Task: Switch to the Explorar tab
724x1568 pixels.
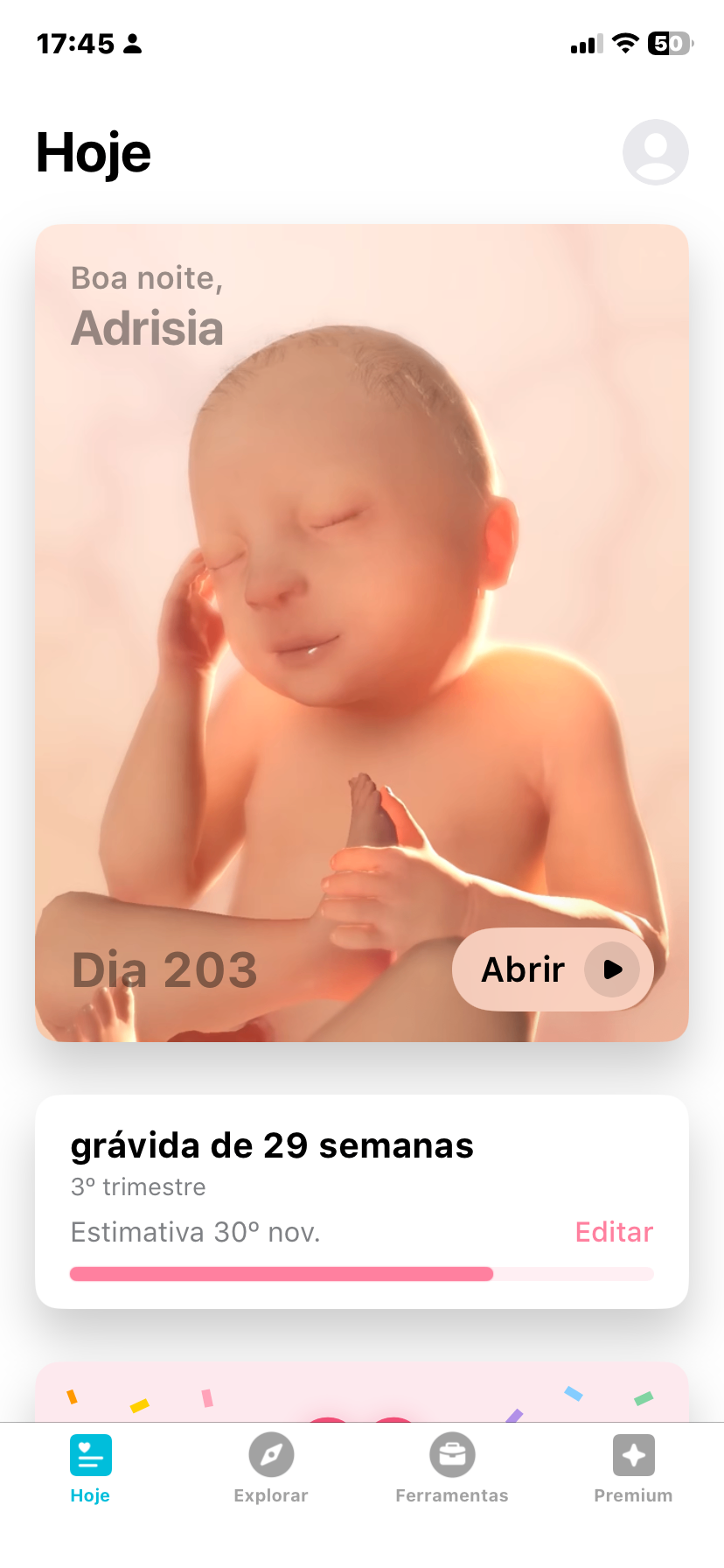Action: click(271, 1470)
